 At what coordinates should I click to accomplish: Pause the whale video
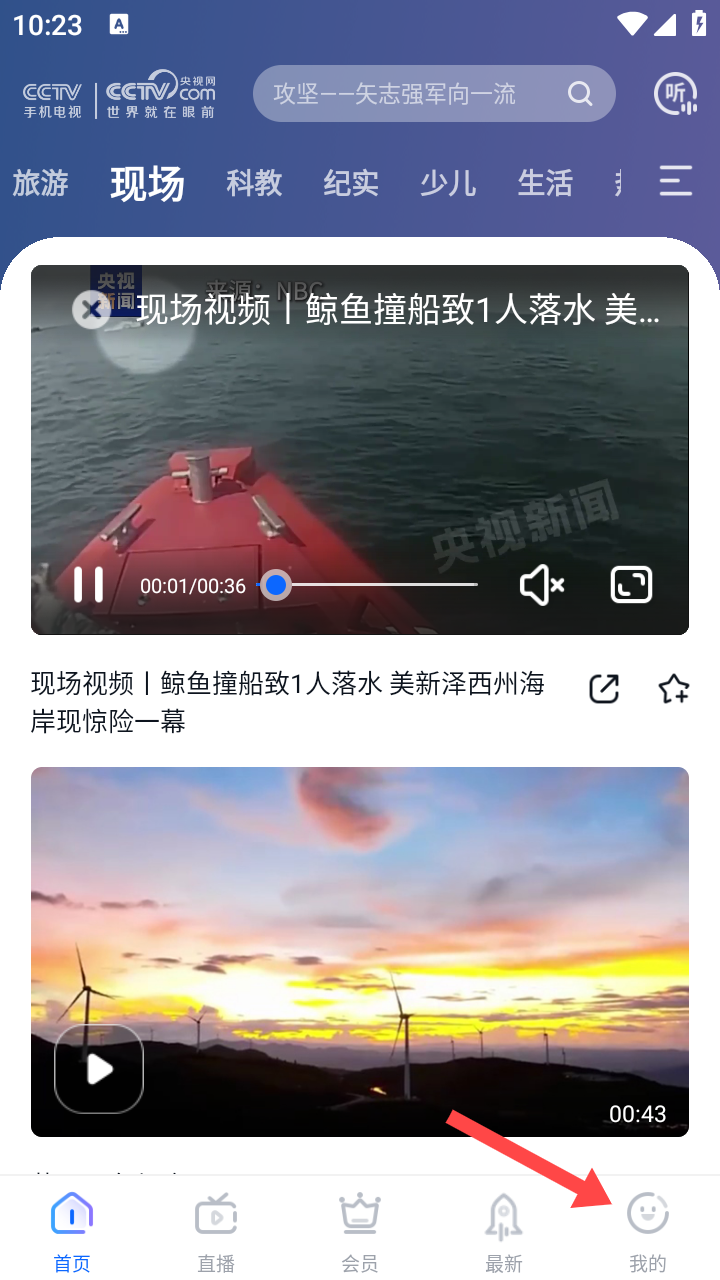pos(89,584)
